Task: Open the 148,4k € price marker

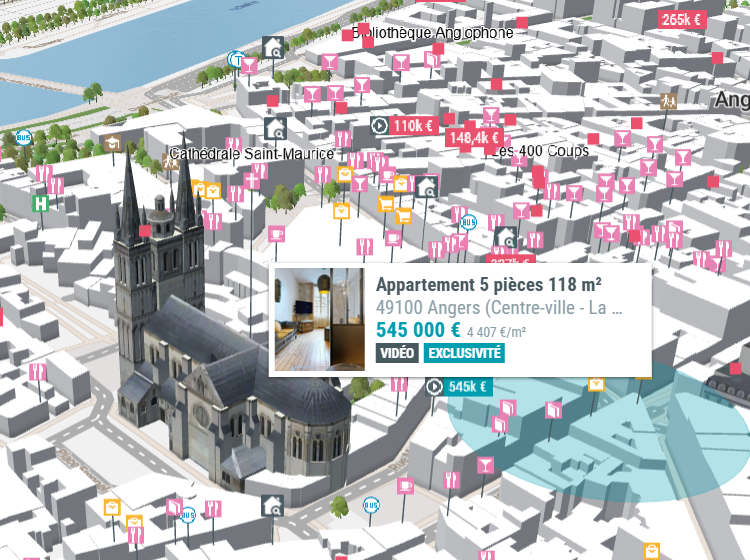Action: (474, 138)
